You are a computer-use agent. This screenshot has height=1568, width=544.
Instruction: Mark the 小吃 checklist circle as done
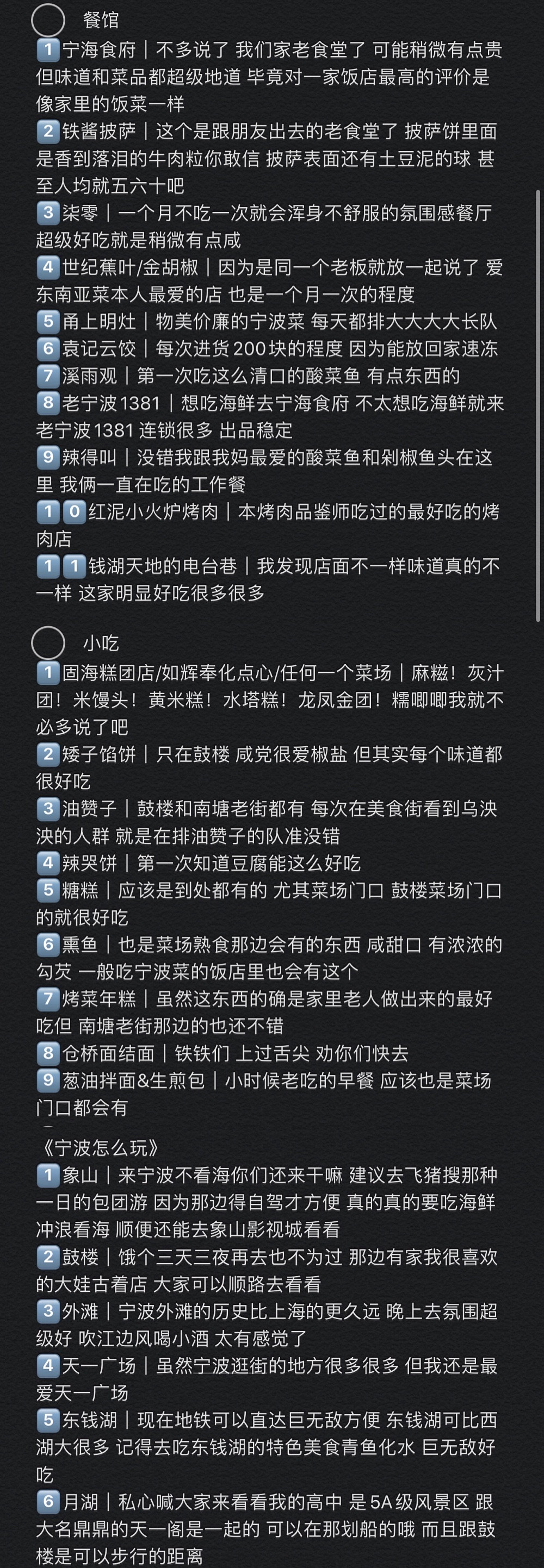tap(48, 643)
